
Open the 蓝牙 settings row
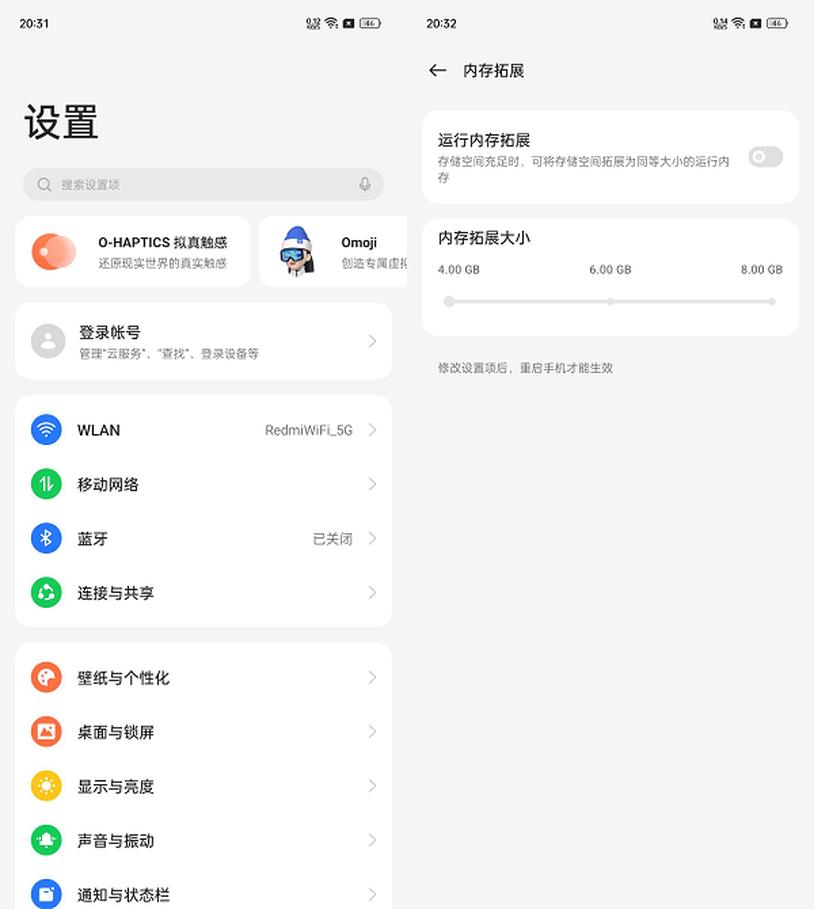[203, 538]
